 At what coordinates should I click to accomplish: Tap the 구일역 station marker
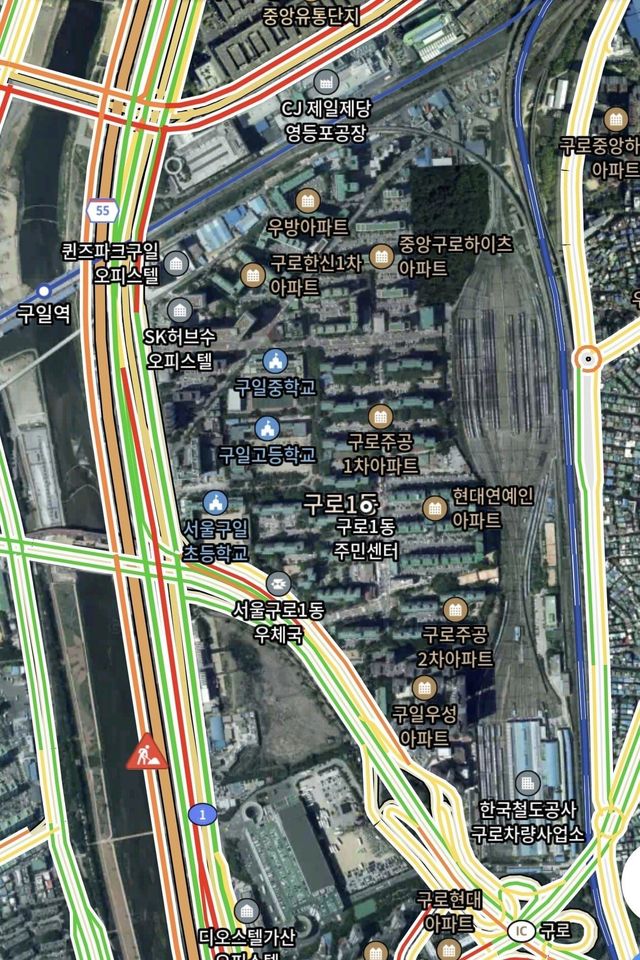43,292
